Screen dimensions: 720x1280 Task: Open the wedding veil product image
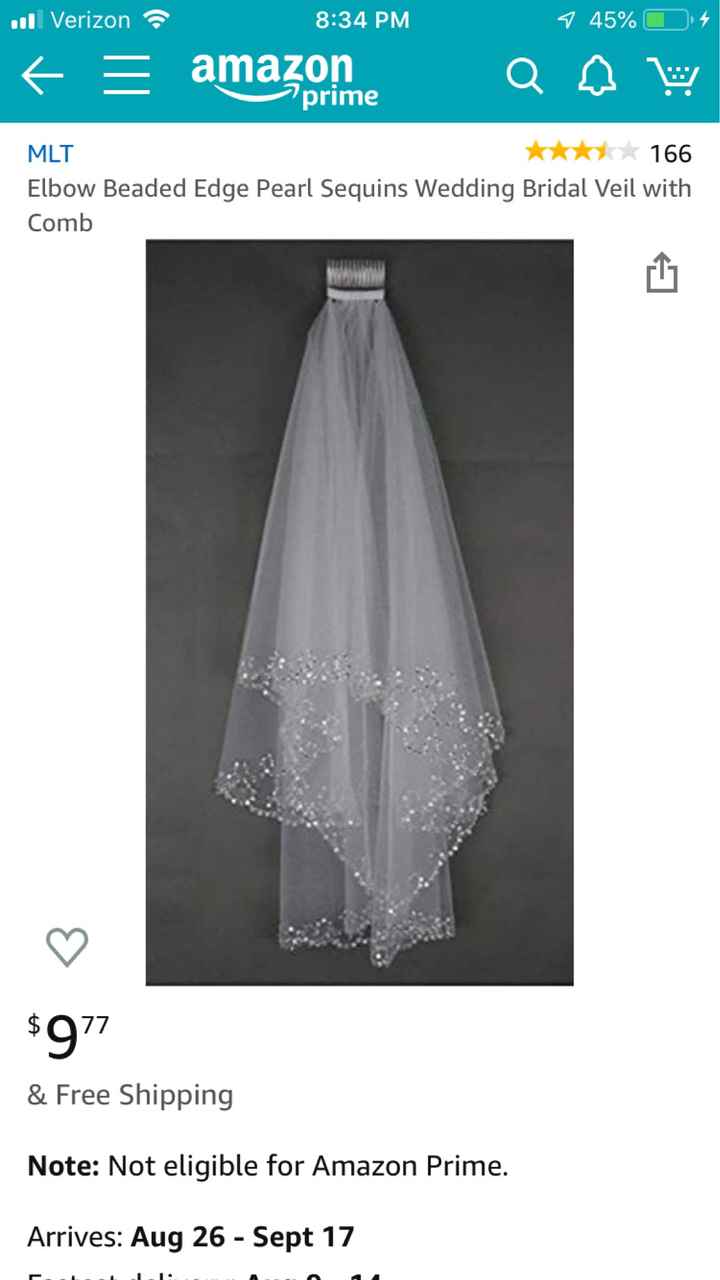click(x=359, y=610)
